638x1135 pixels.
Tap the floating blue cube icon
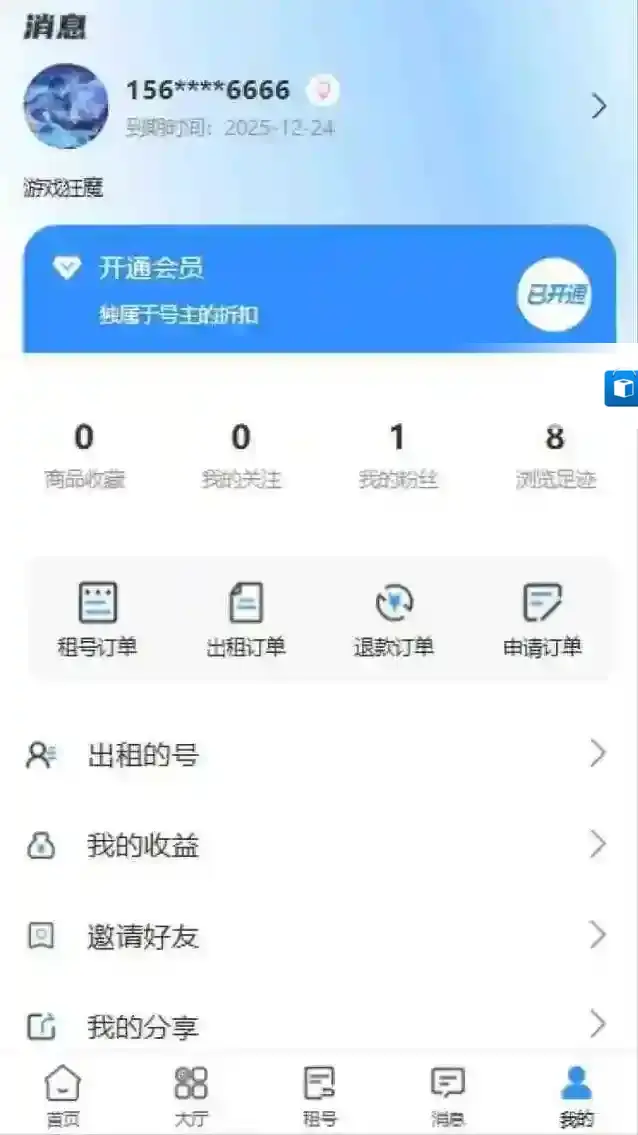[622, 388]
